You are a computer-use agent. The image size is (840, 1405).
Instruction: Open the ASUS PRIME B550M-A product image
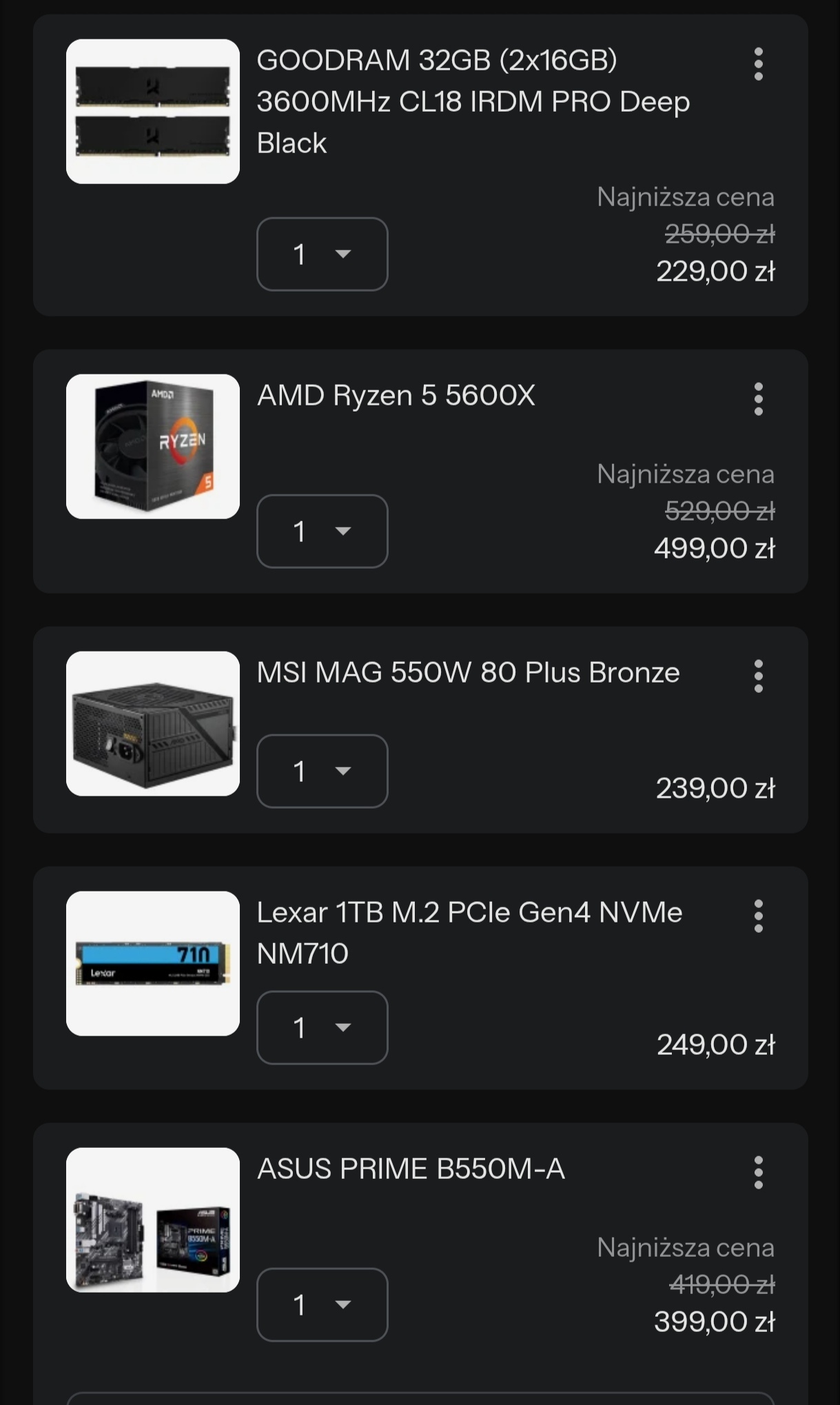(x=153, y=1220)
